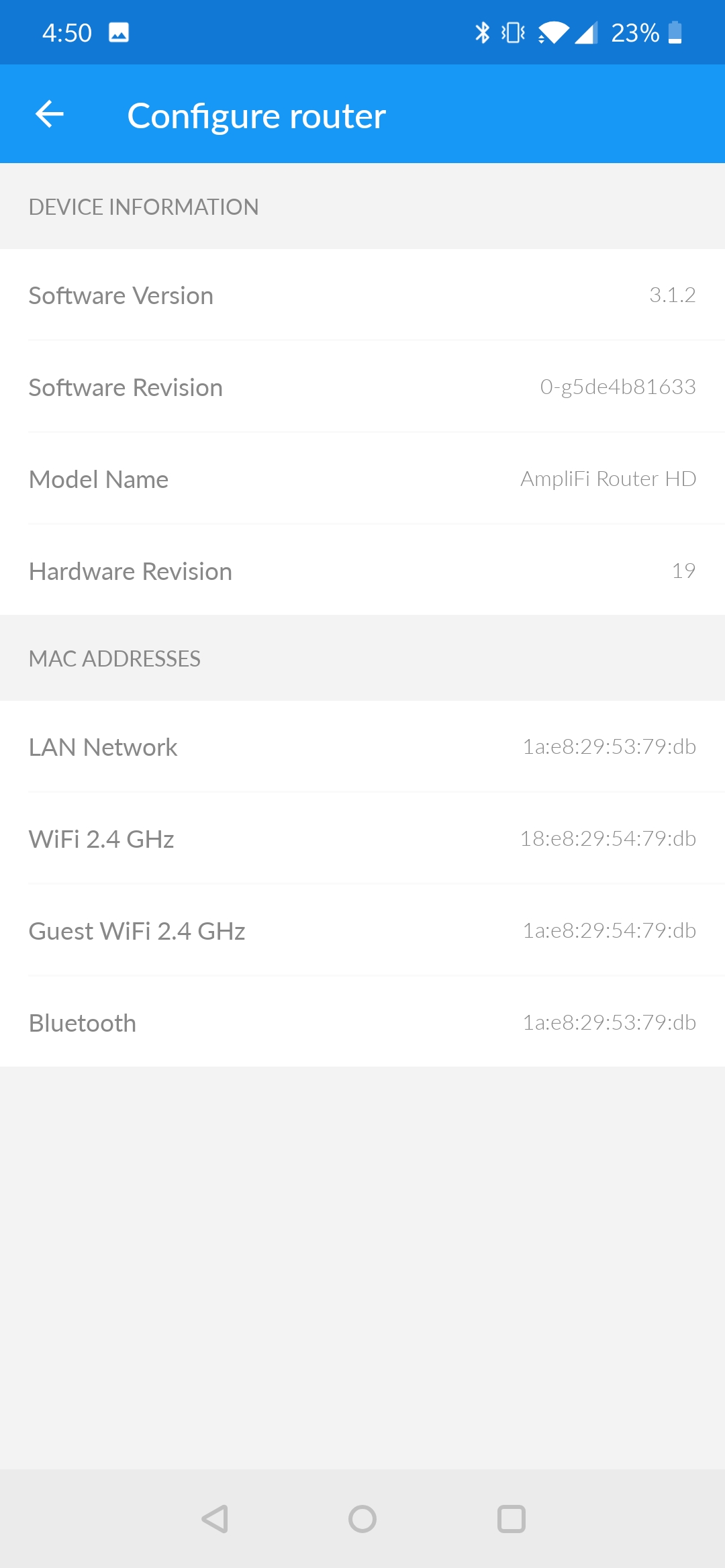Select the Guest WiFi 2.4 GHz entry
Image resolution: width=725 pixels, height=1568 pixels.
pyautogui.click(x=362, y=930)
